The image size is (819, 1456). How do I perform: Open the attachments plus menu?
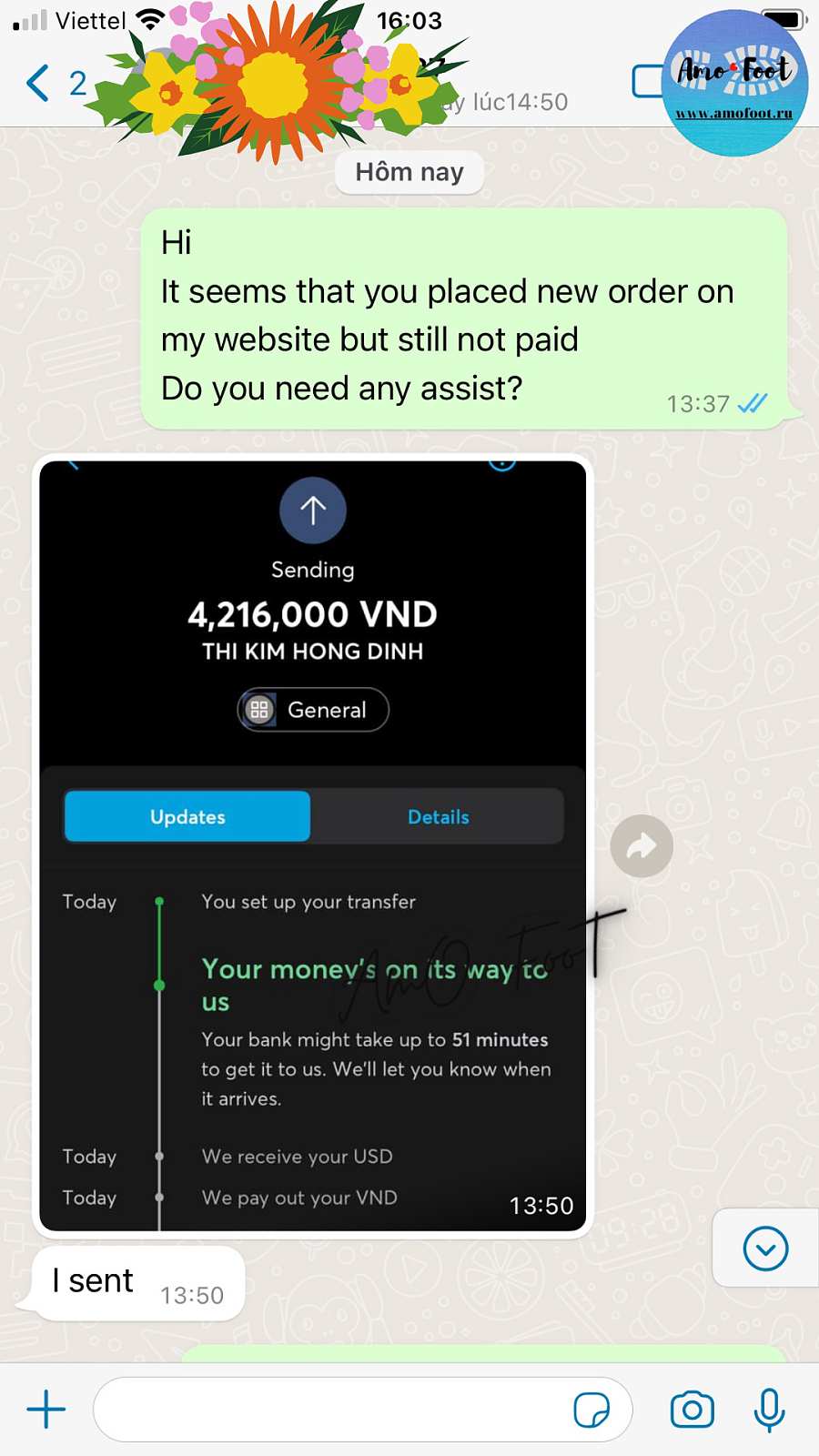tap(46, 1410)
